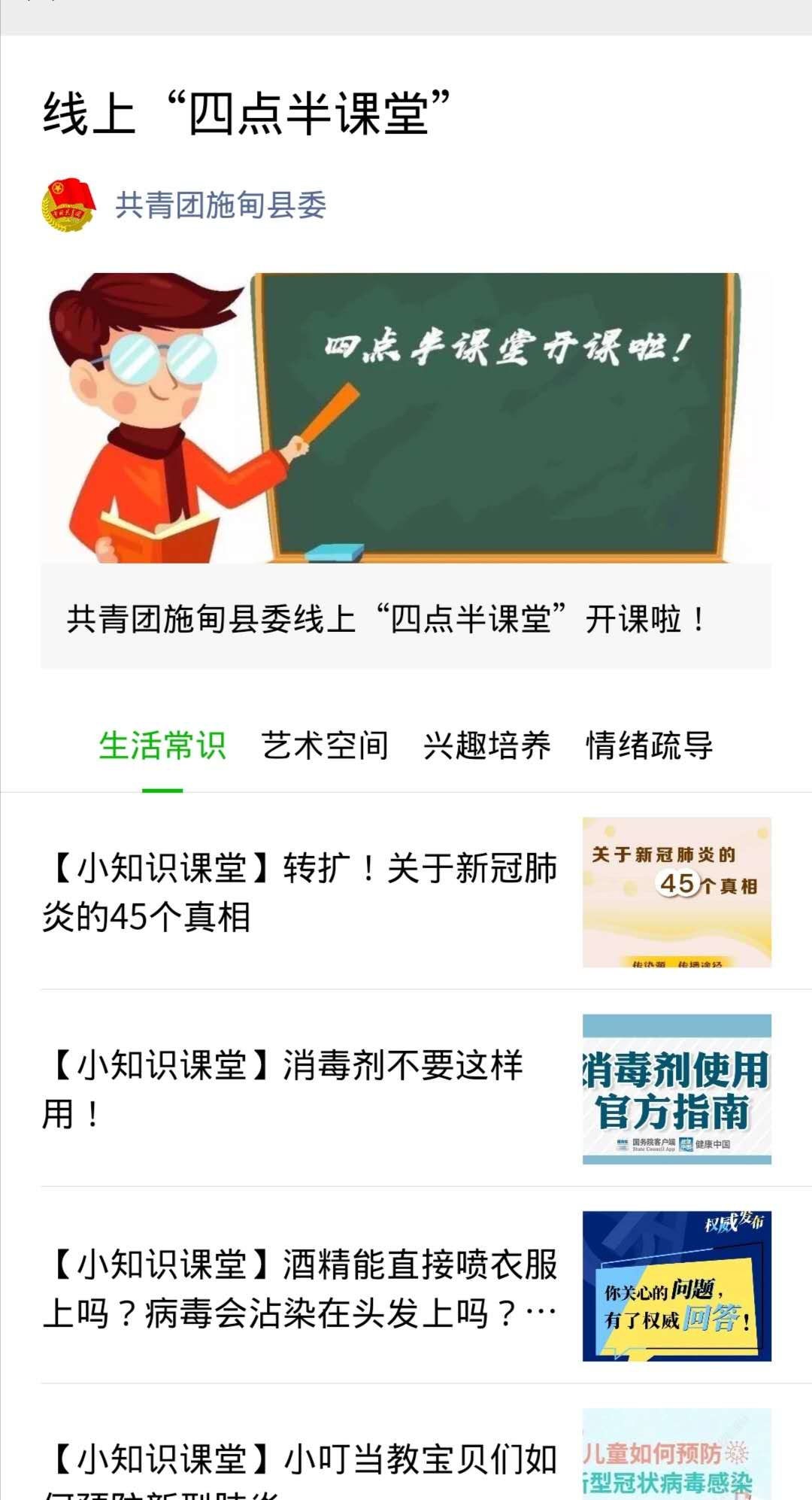This screenshot has width=812, height=1500.
Task: Switch to the 兴趣培养 tab
Action: 487,745
